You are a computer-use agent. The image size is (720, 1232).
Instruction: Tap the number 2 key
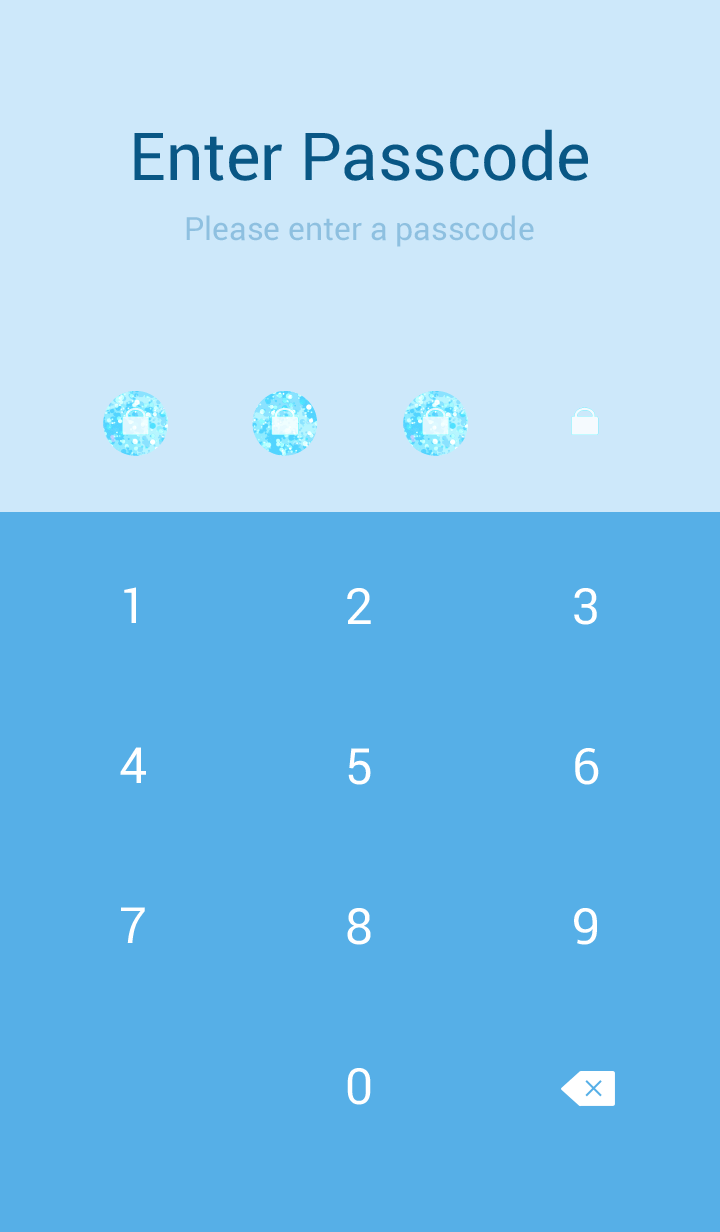point(359,607)
